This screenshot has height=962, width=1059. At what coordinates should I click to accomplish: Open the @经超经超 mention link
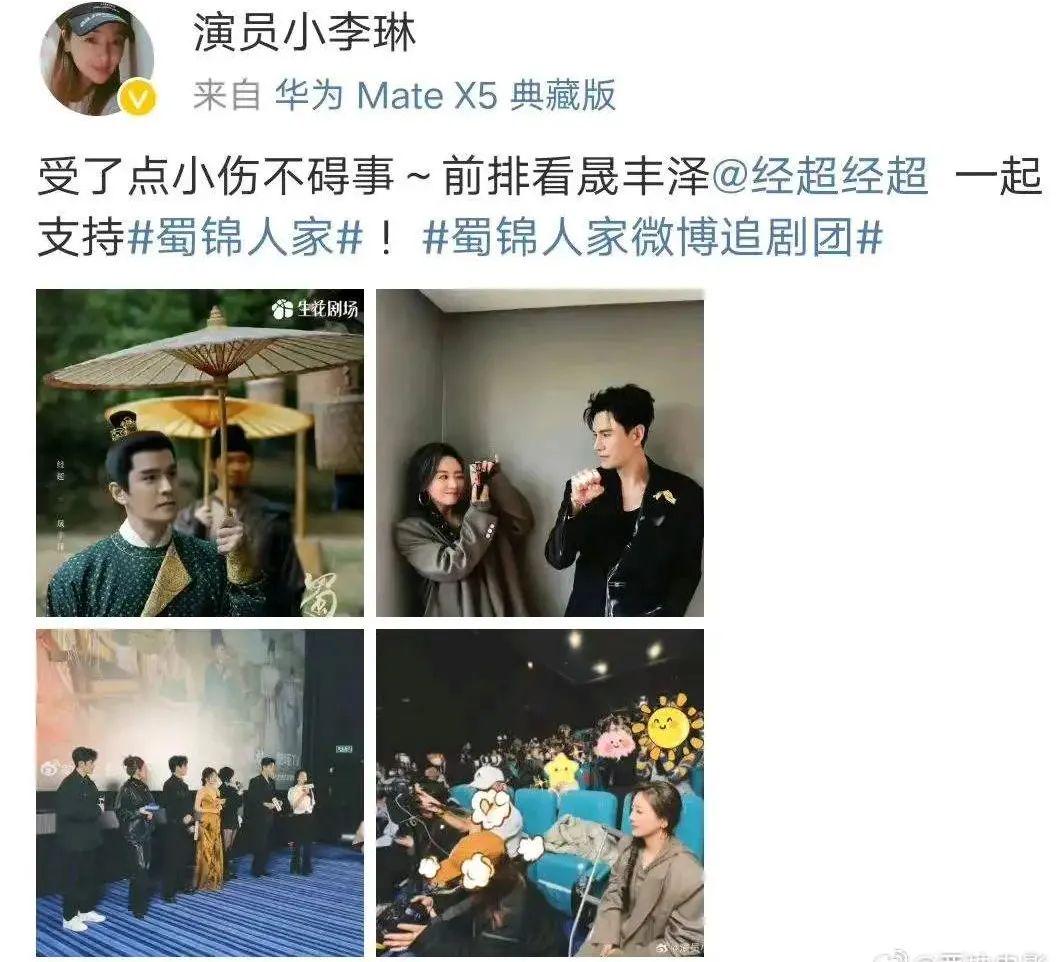tap(819, 180)
